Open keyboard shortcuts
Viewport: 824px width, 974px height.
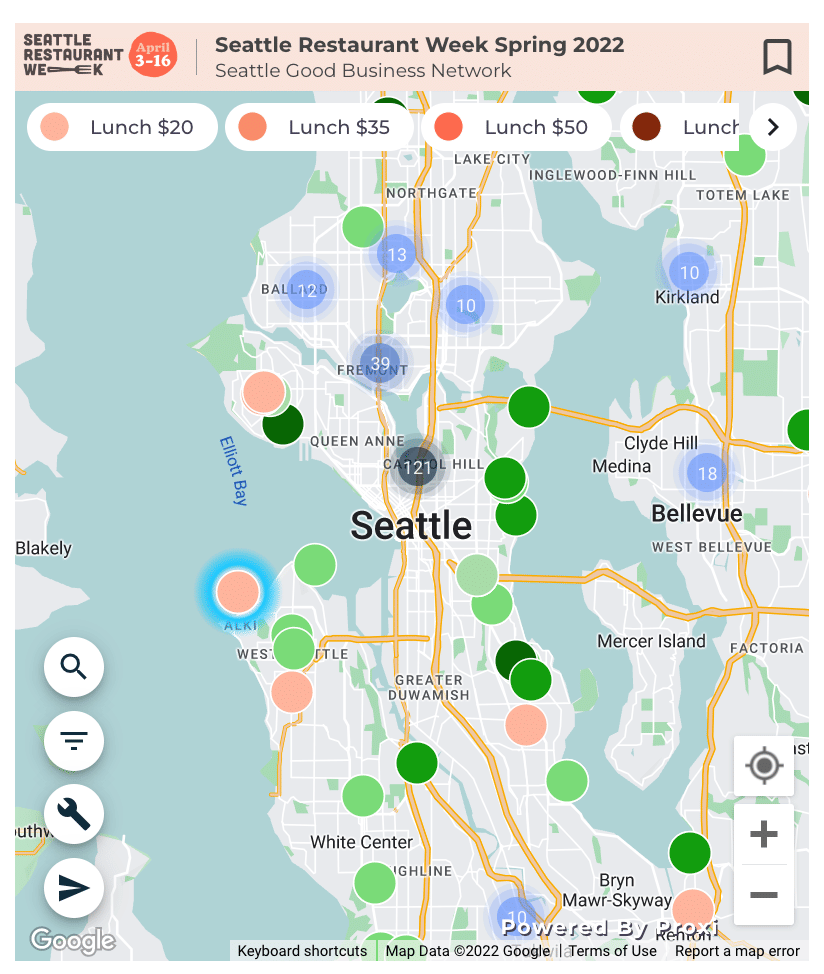(x=302, y=951)
